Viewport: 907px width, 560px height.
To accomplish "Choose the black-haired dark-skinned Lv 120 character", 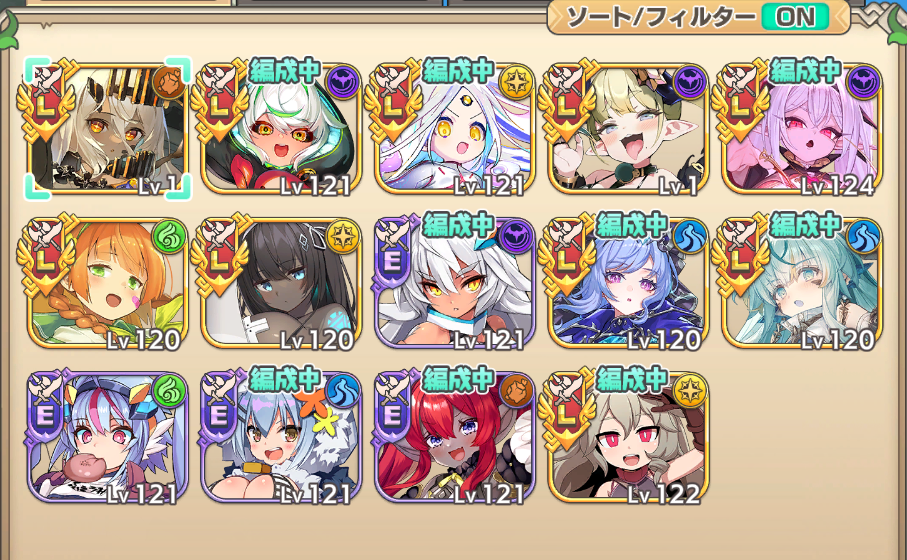I will pyautogui.click(x=280, y=284).
